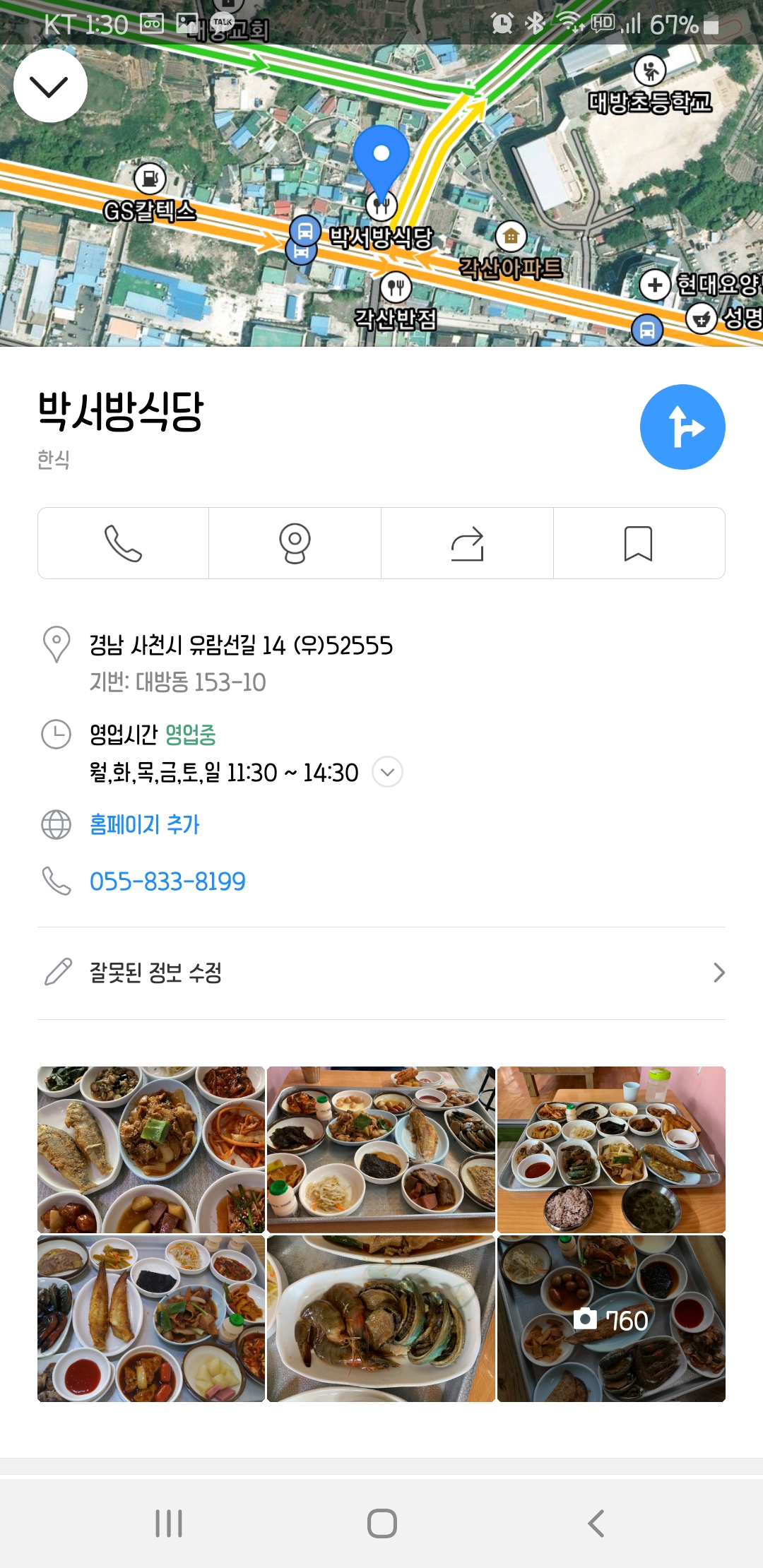Open recent apps from the navigation bar
763x1568 pixels.
169,1524
